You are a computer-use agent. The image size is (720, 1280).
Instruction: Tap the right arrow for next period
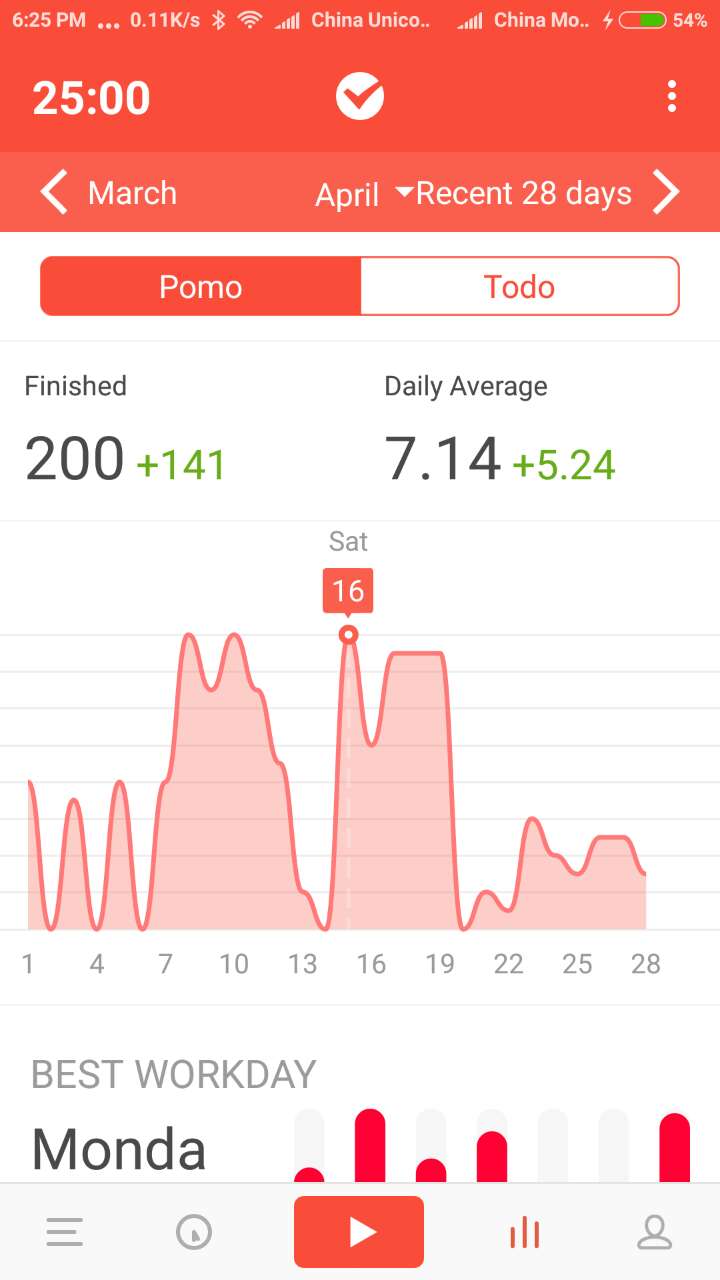point(666,192)
